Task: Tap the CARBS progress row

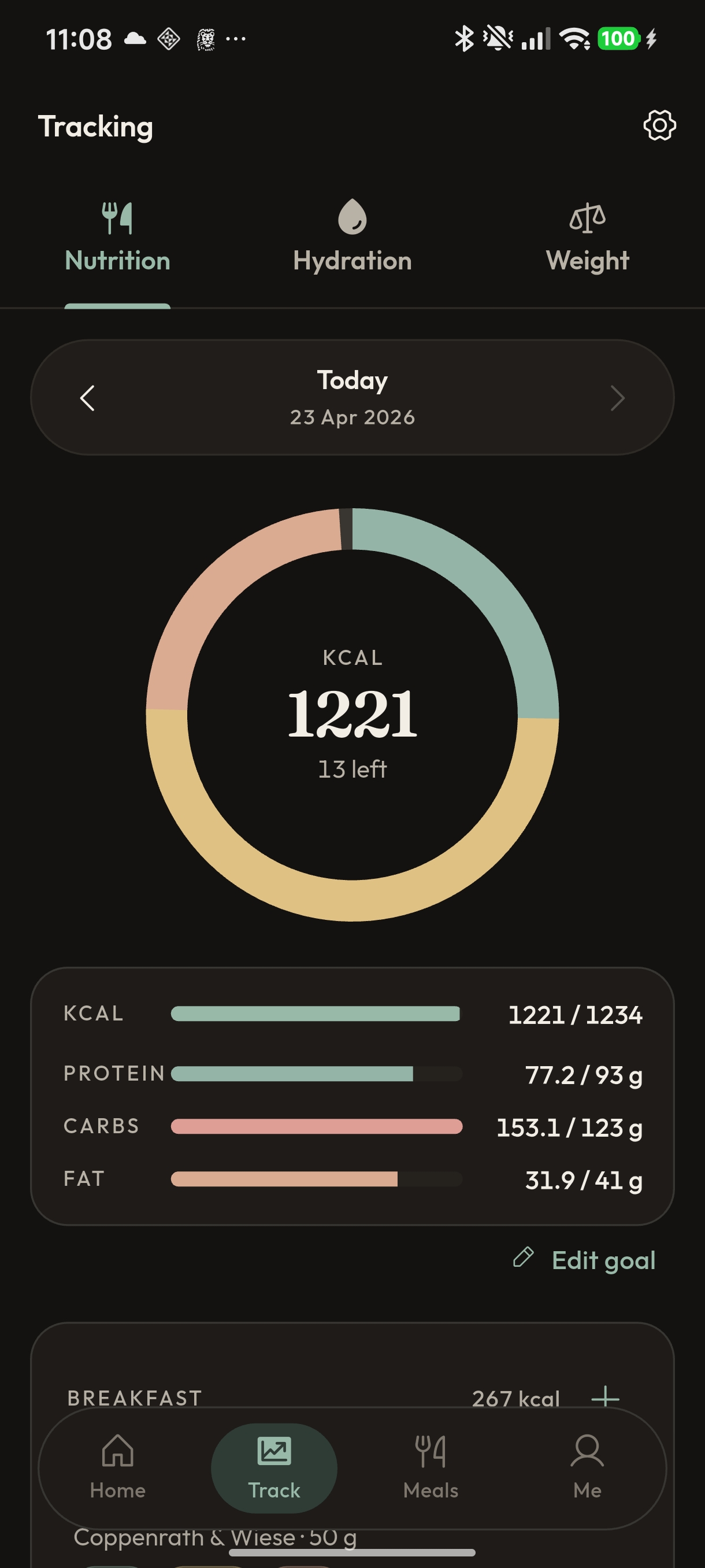Action: [x=315, y=1127]
